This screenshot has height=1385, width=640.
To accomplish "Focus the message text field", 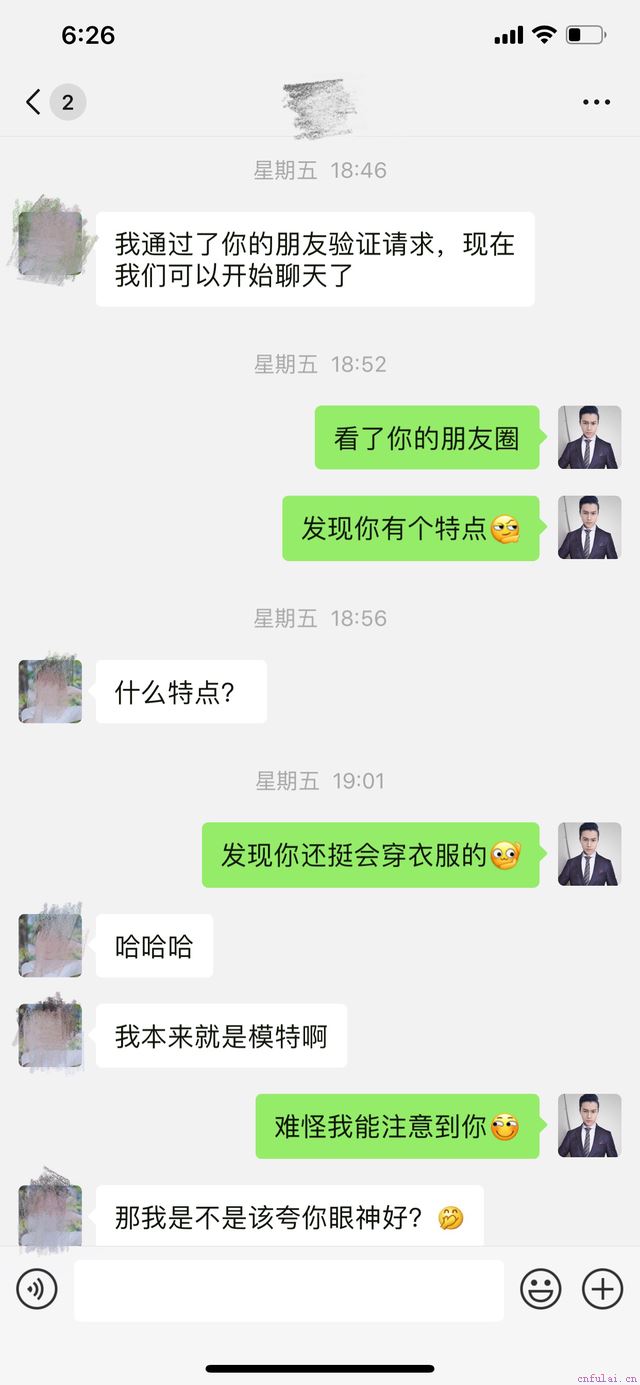I will pyautogui.click(x=288, y=1290).
